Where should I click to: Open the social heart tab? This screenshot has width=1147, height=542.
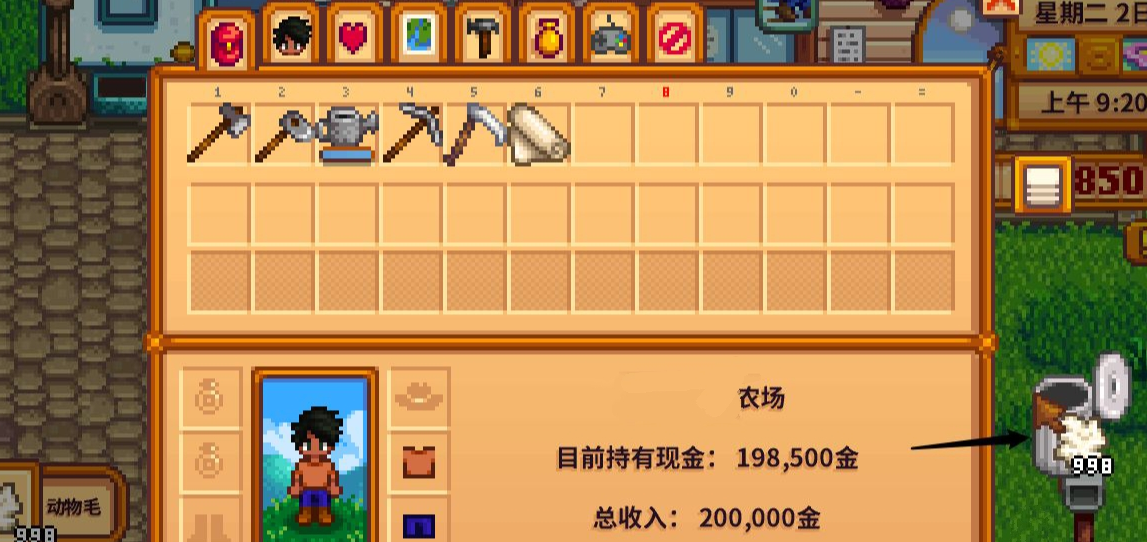[354, 38]
